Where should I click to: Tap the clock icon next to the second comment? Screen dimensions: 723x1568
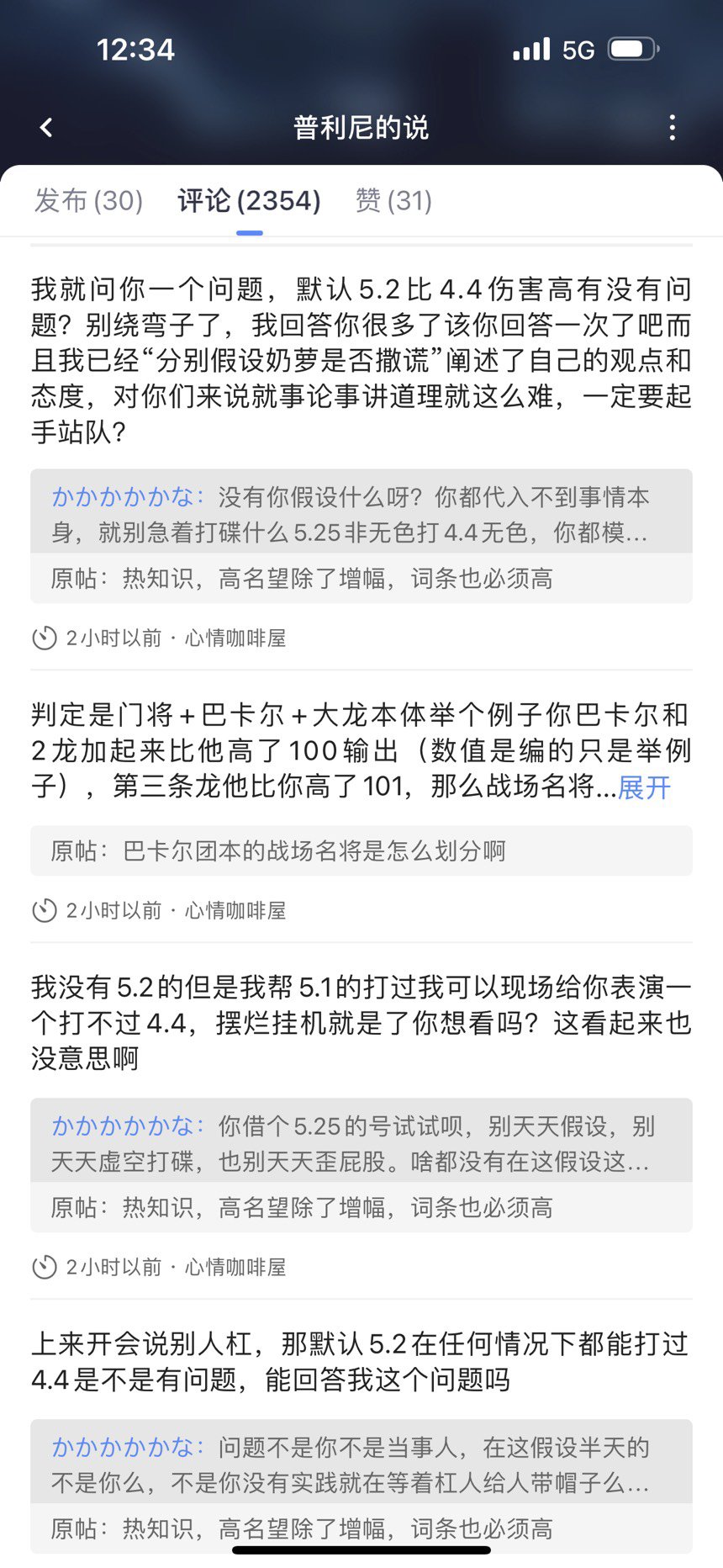coord(44,910)
